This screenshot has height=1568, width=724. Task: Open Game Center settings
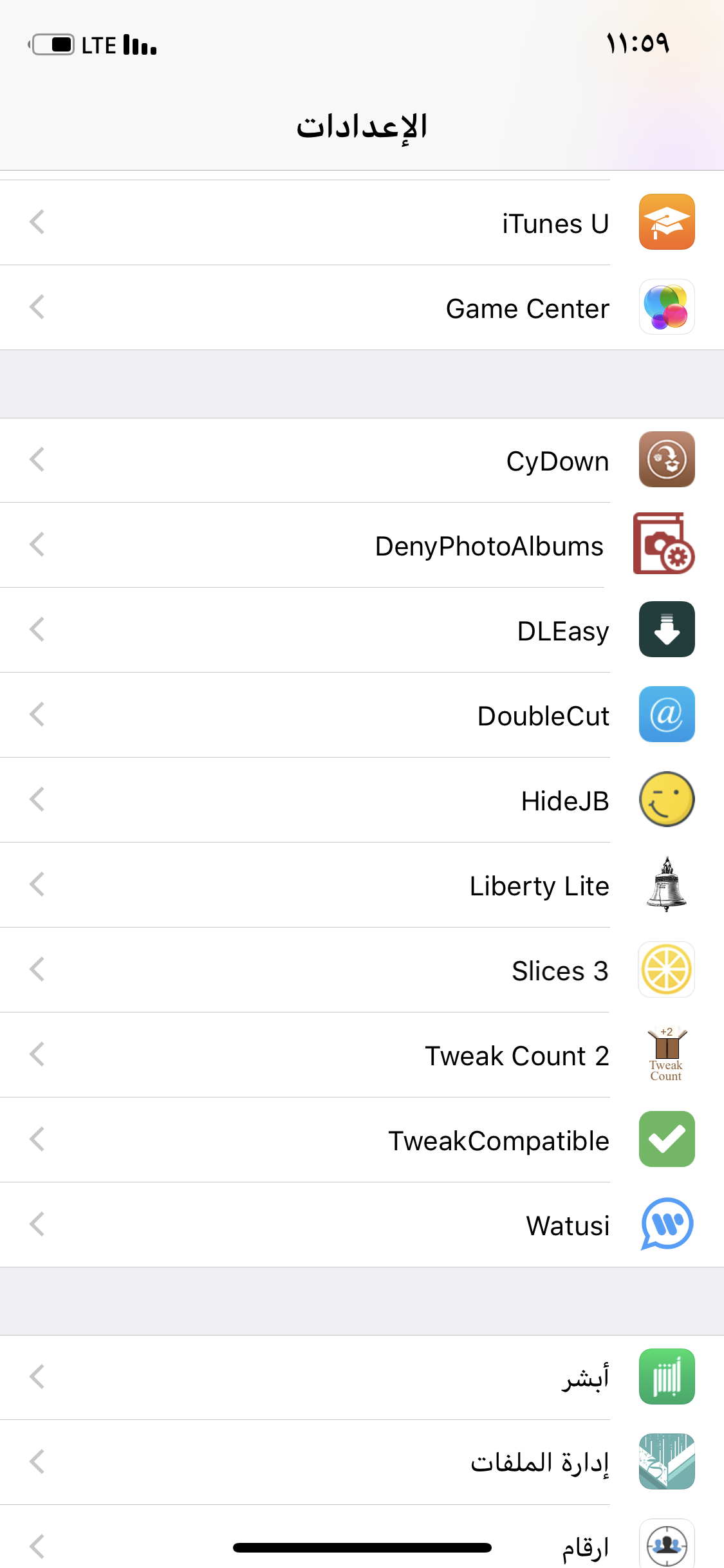362,308
